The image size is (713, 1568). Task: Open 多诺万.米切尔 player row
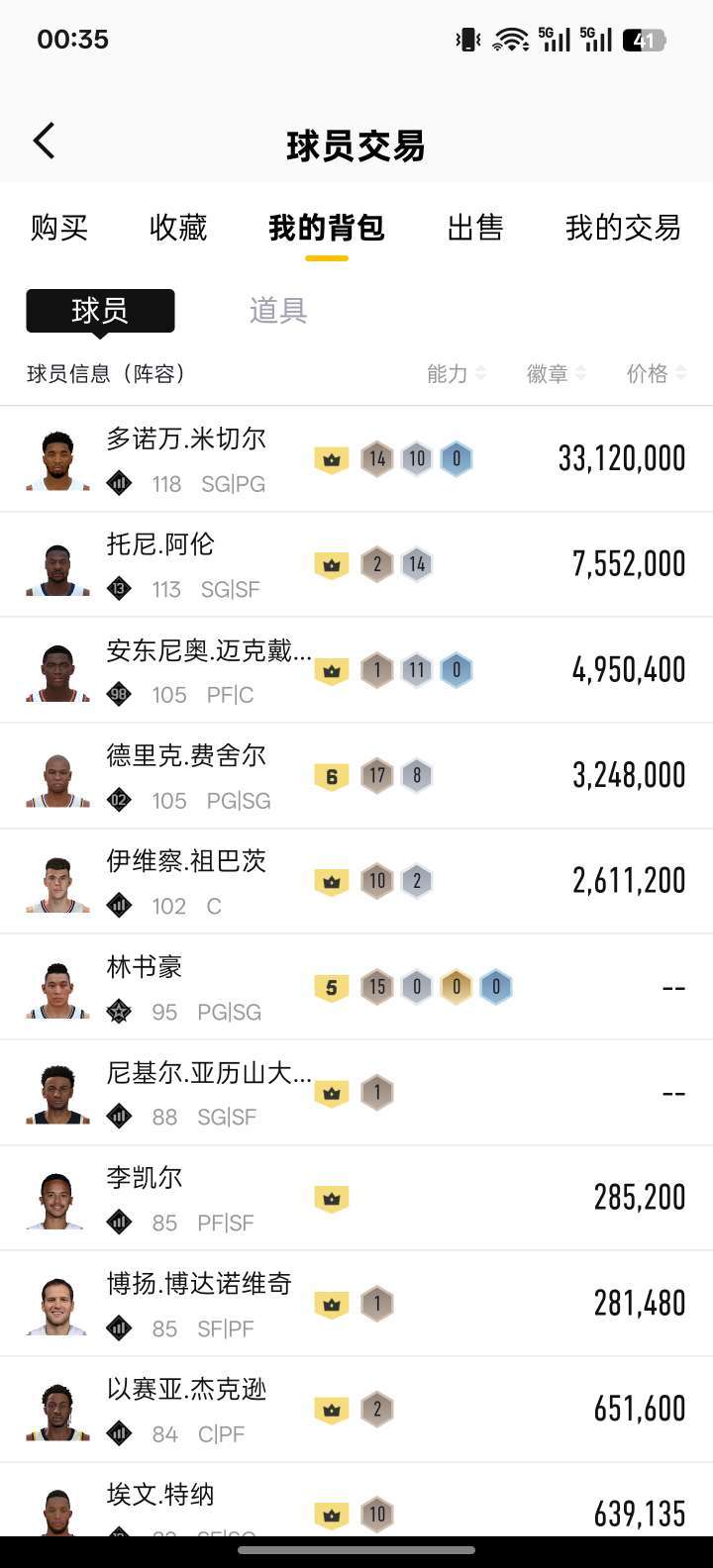tap(356, 459)
